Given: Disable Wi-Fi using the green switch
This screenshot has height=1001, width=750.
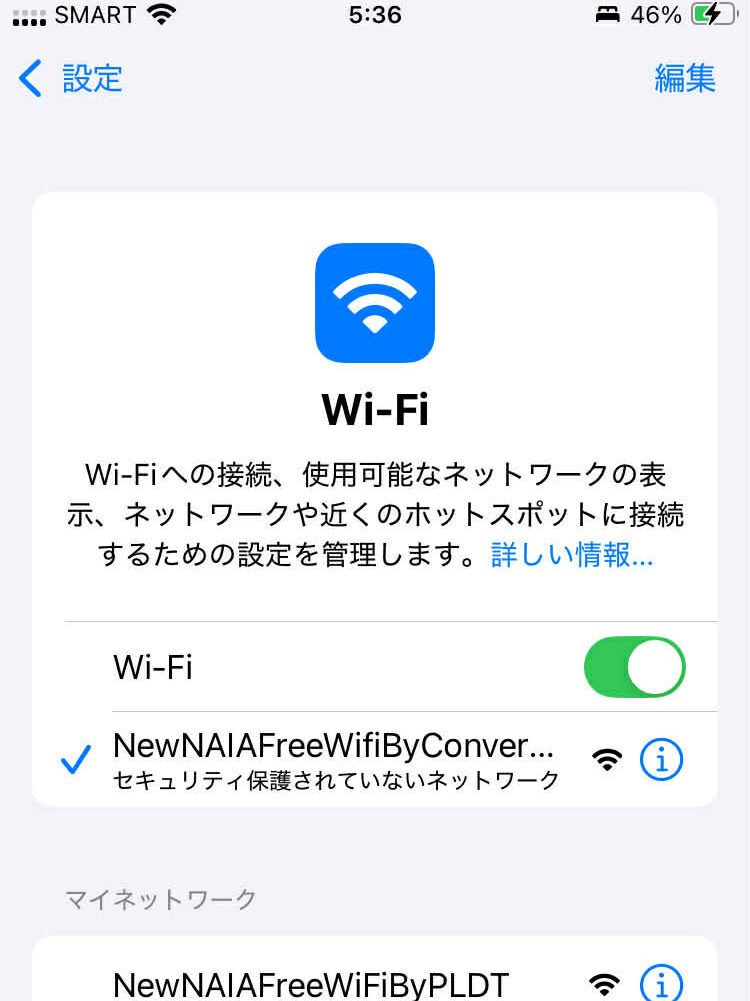Looking at the screenshot, I should coord(634,667).
